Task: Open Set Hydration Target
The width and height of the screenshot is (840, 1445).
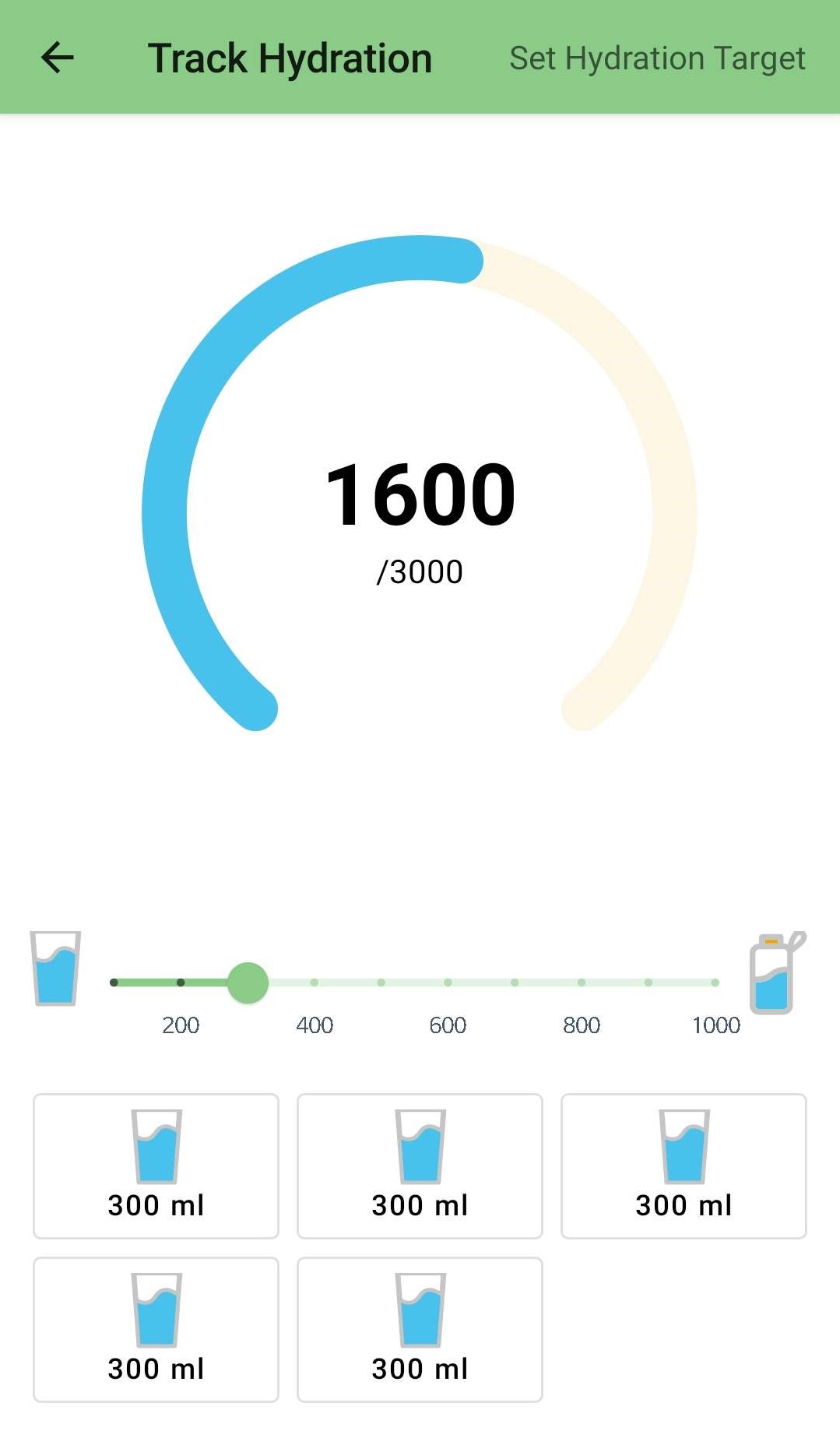Action: point(656,58)
